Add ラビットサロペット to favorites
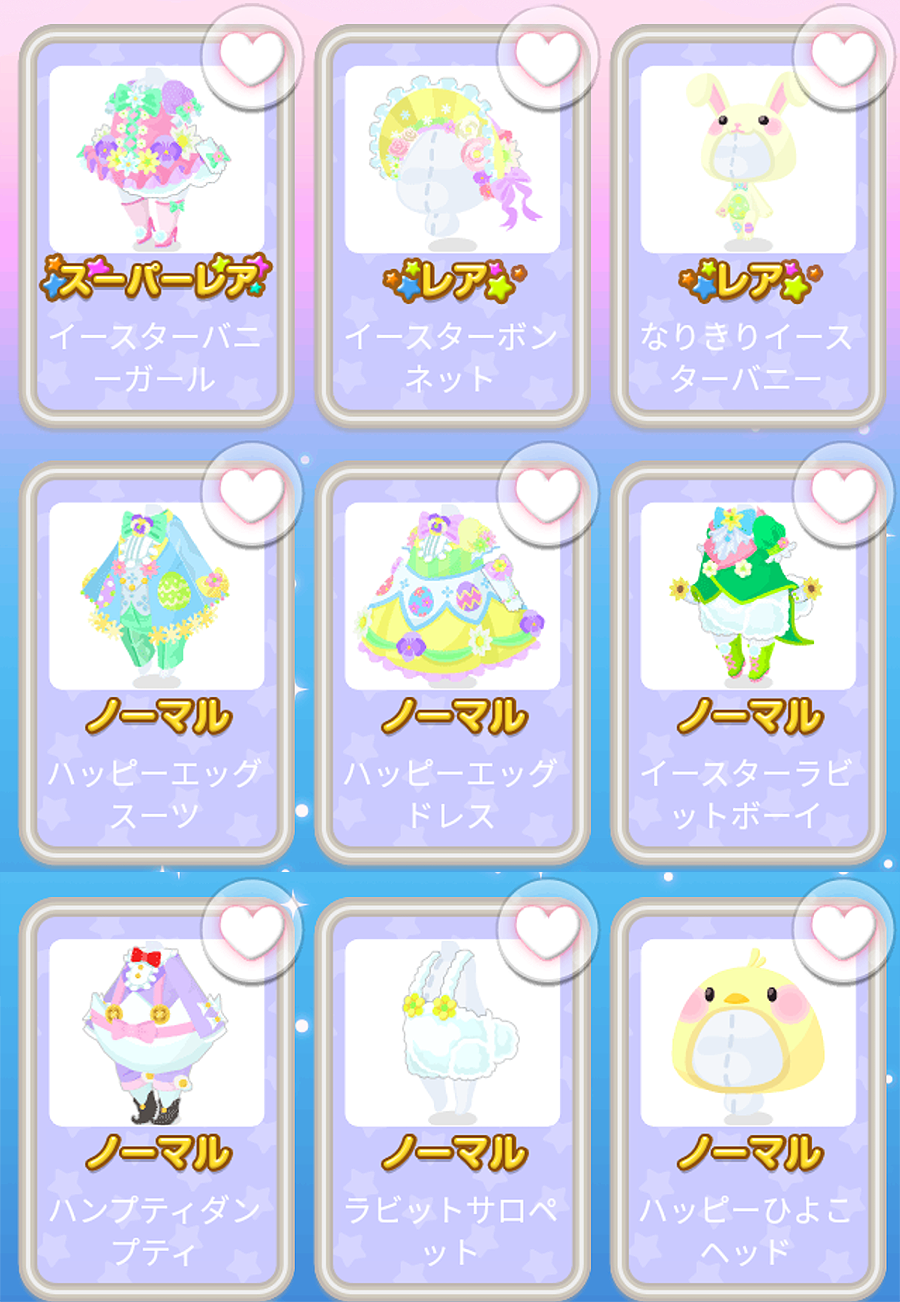 coord(547,930)
